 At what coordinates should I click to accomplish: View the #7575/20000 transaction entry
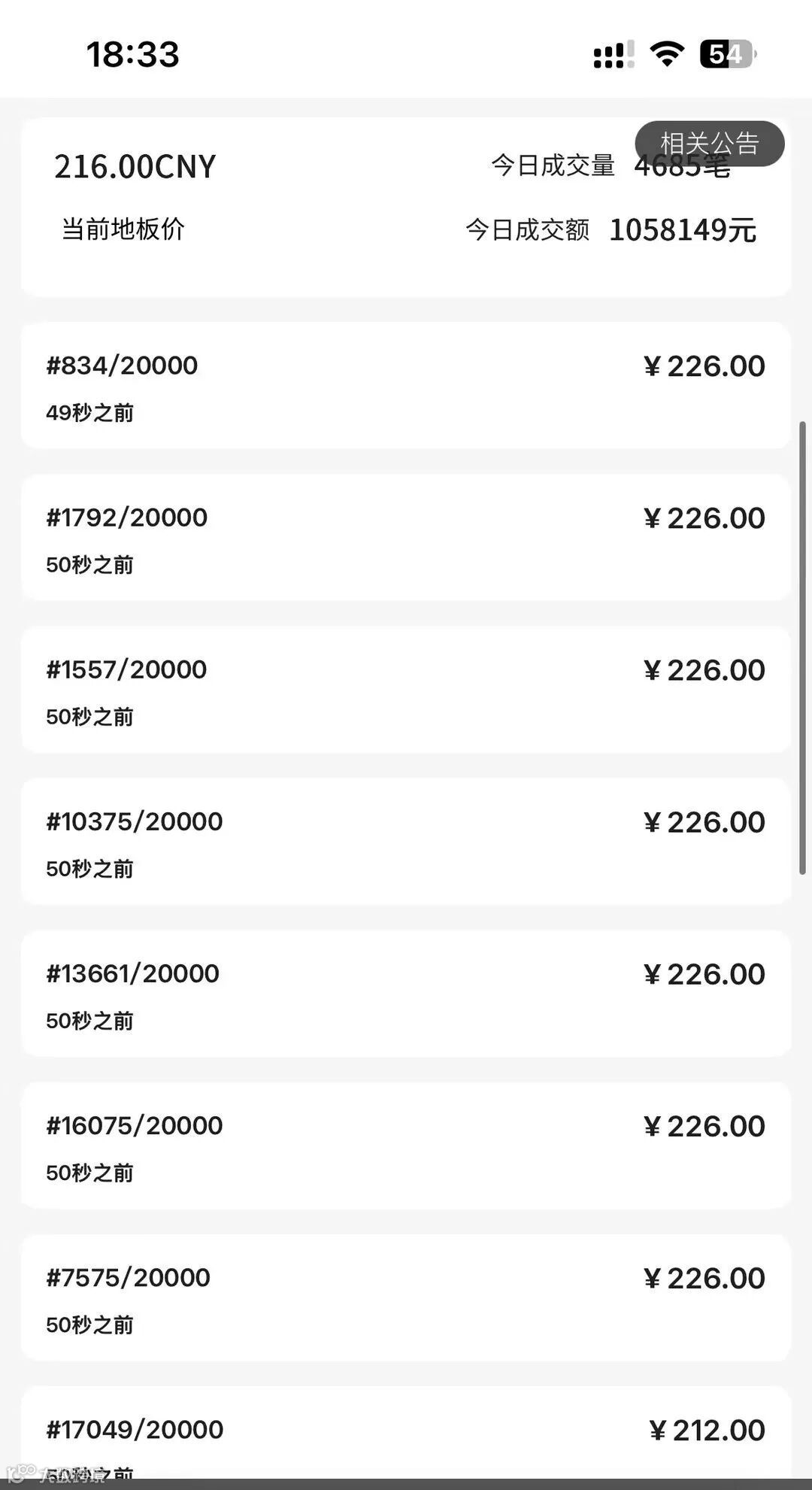pos(406,1297)
